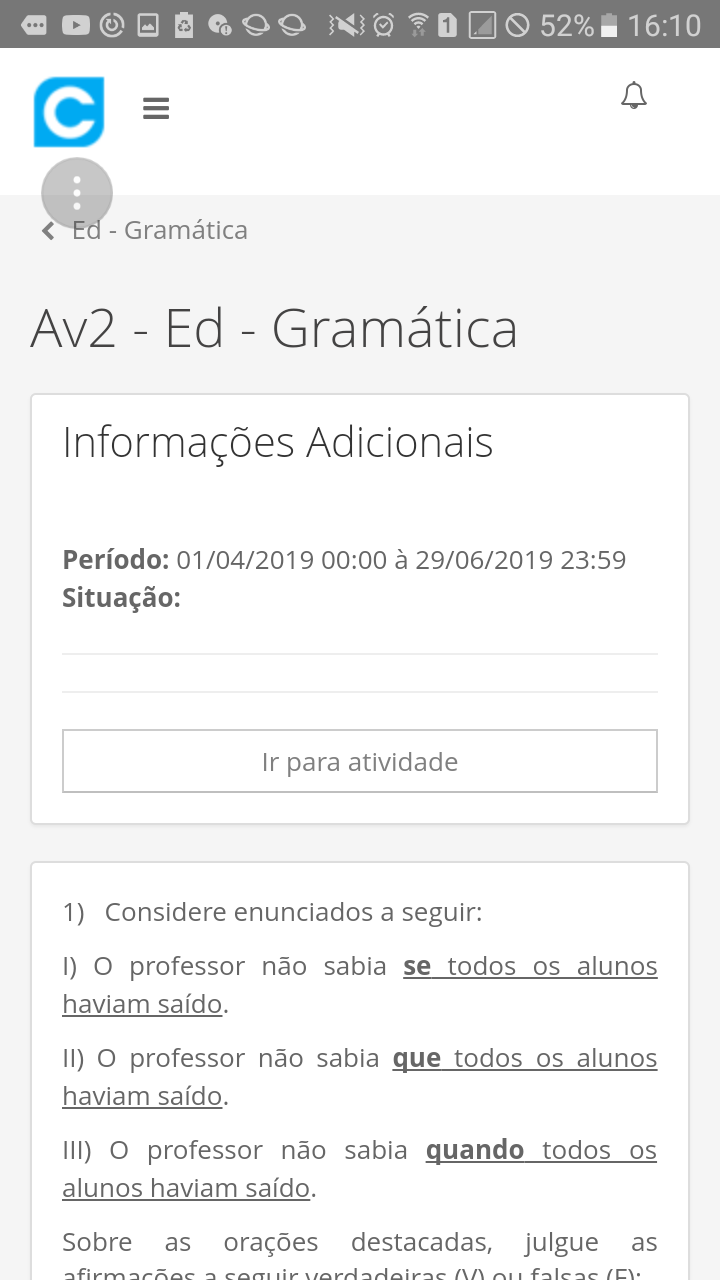The width and height of the screenshot is (720, 1280).
Task: Go back to Ed - Gramática
Action: [x=160, y=230]
